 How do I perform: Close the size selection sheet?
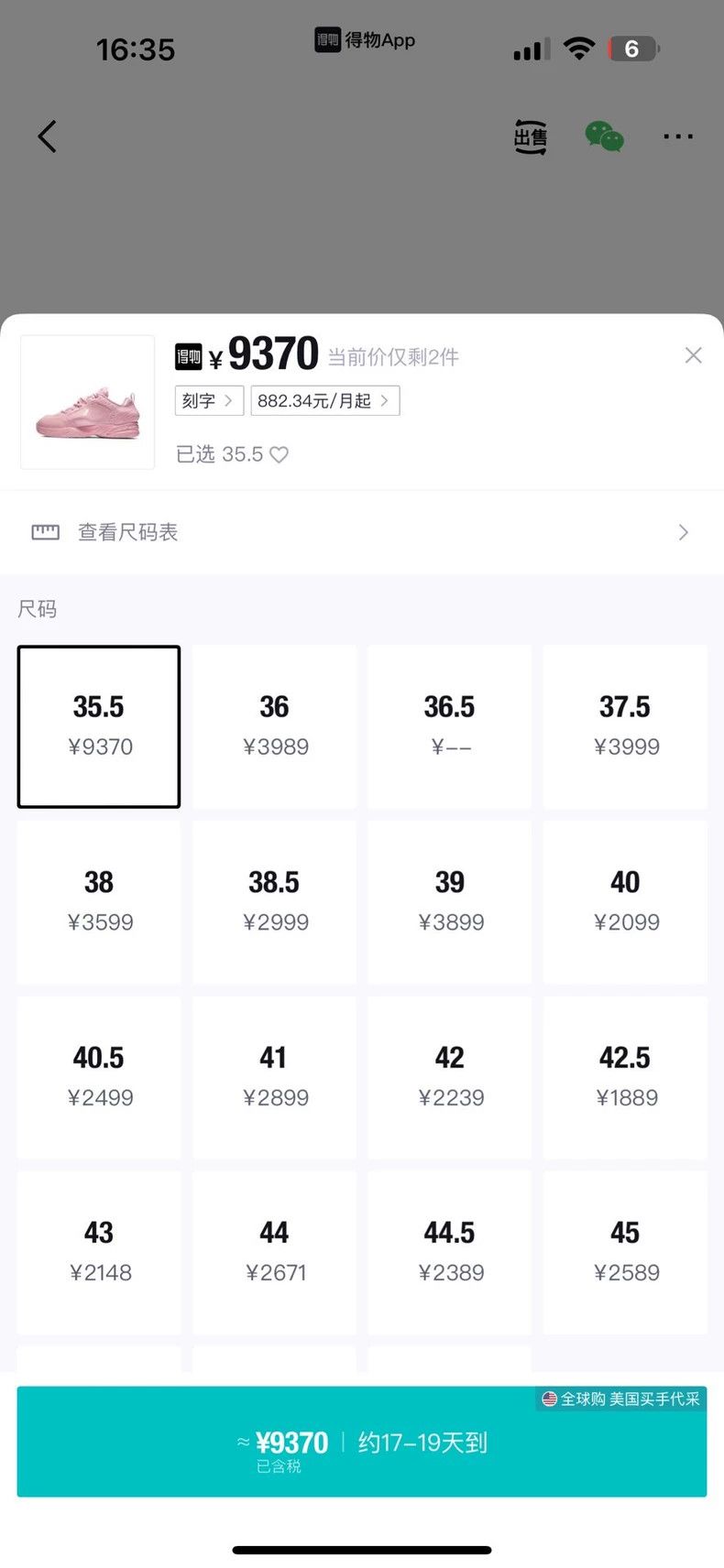[x=693, y=355]
